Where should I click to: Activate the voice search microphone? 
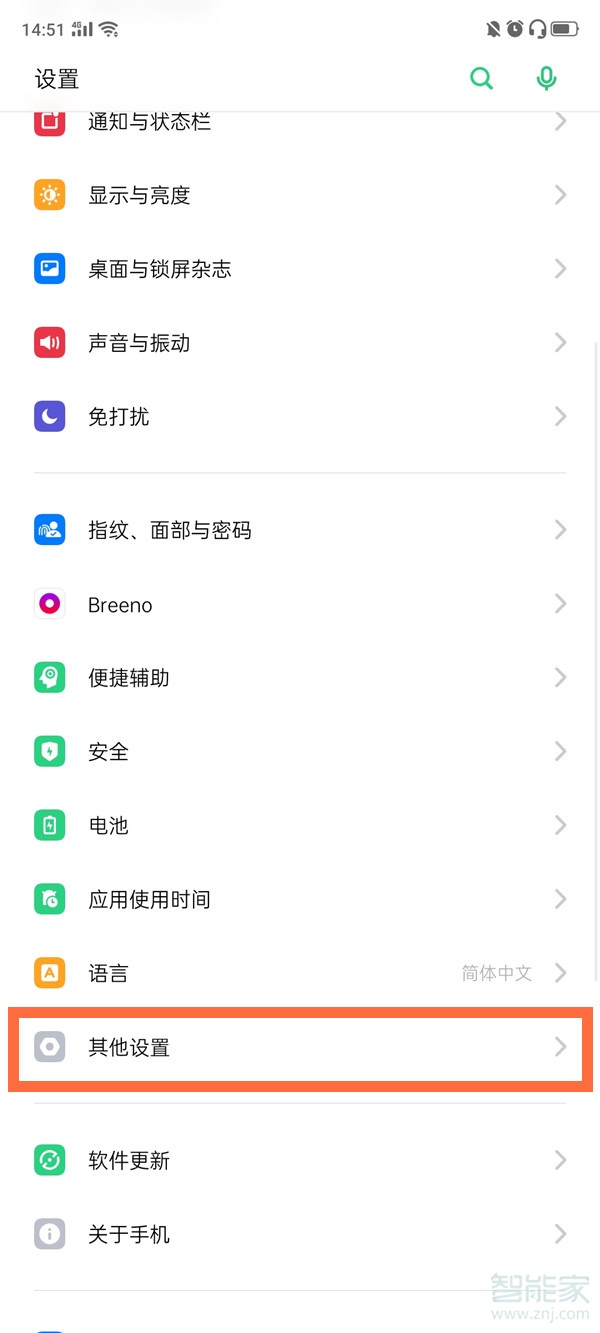[546, 79]
